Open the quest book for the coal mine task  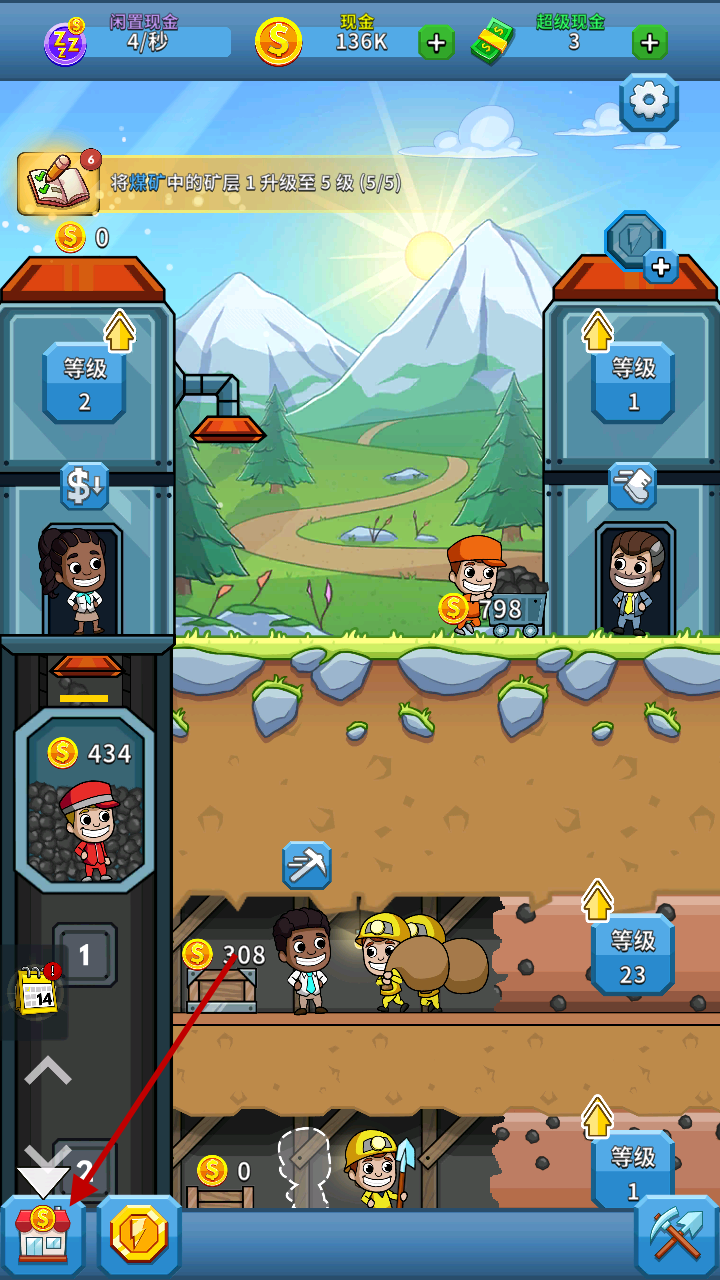(58, 184)
